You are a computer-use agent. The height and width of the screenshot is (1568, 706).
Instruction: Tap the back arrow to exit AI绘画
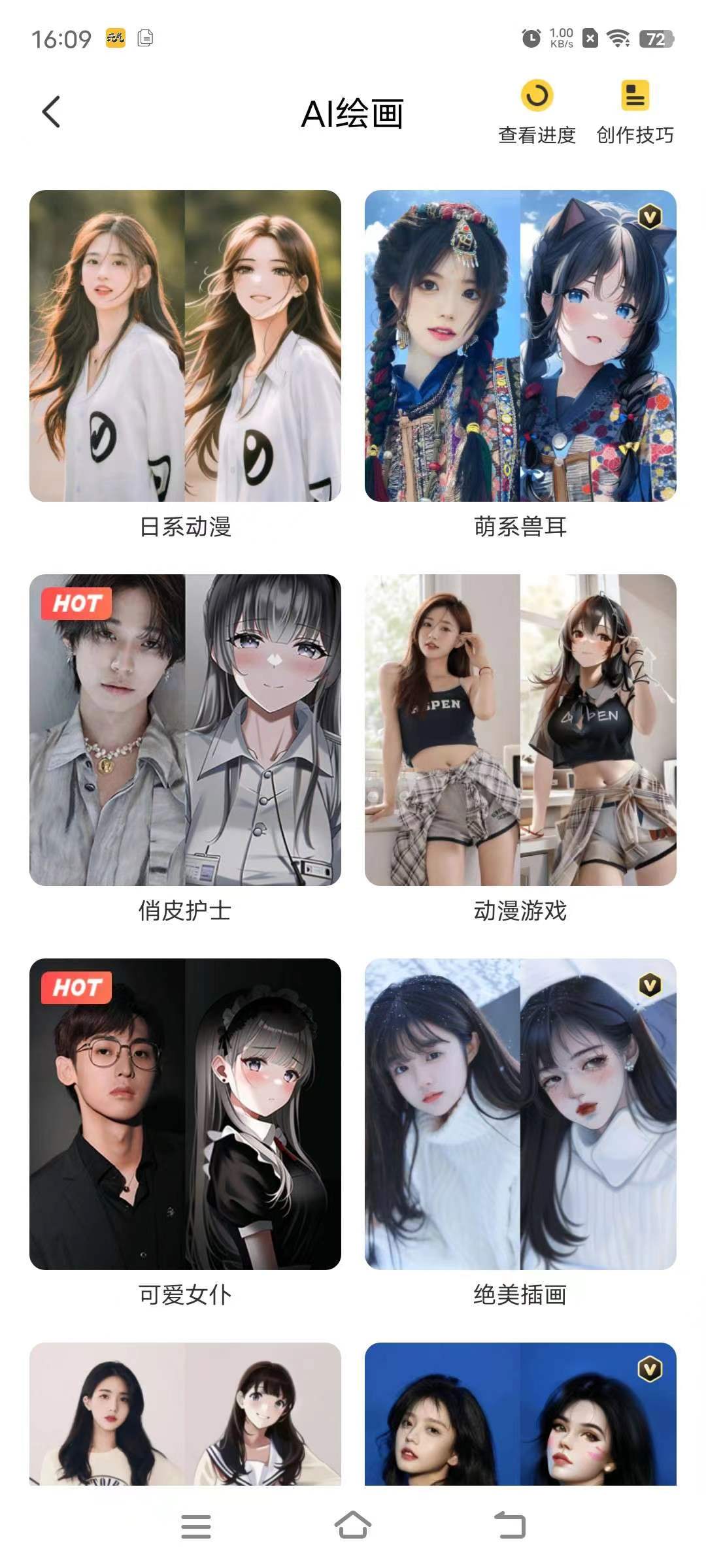coord(51,111)
